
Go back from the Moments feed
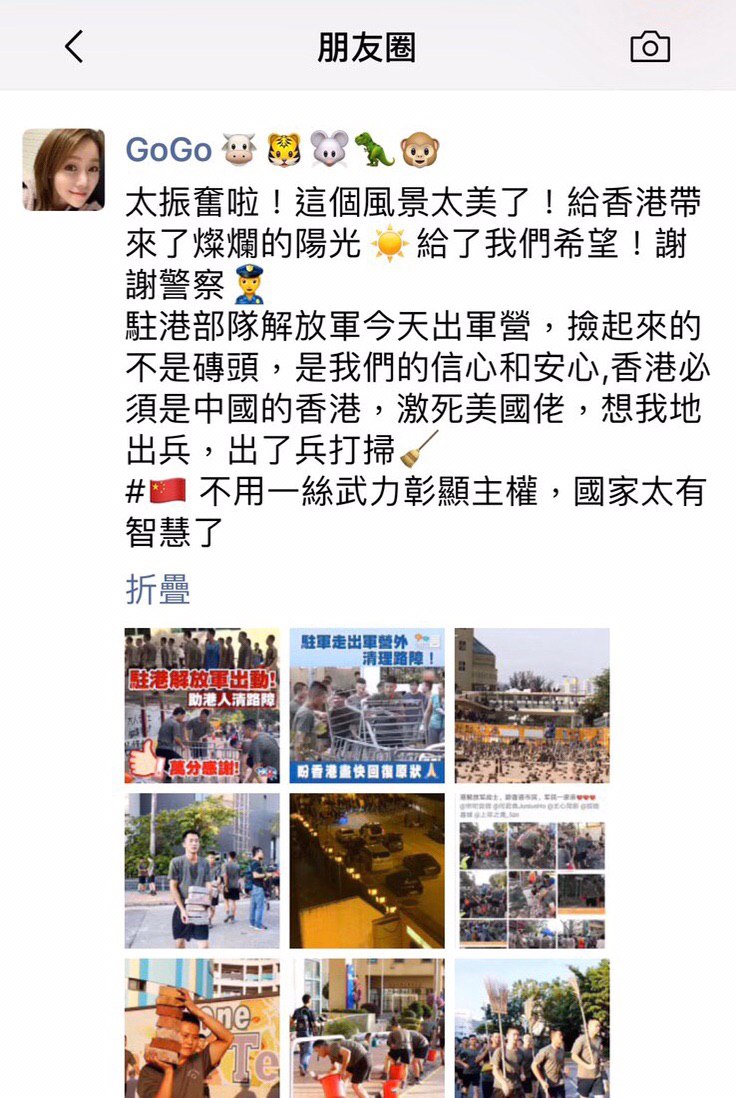(74, 46)
